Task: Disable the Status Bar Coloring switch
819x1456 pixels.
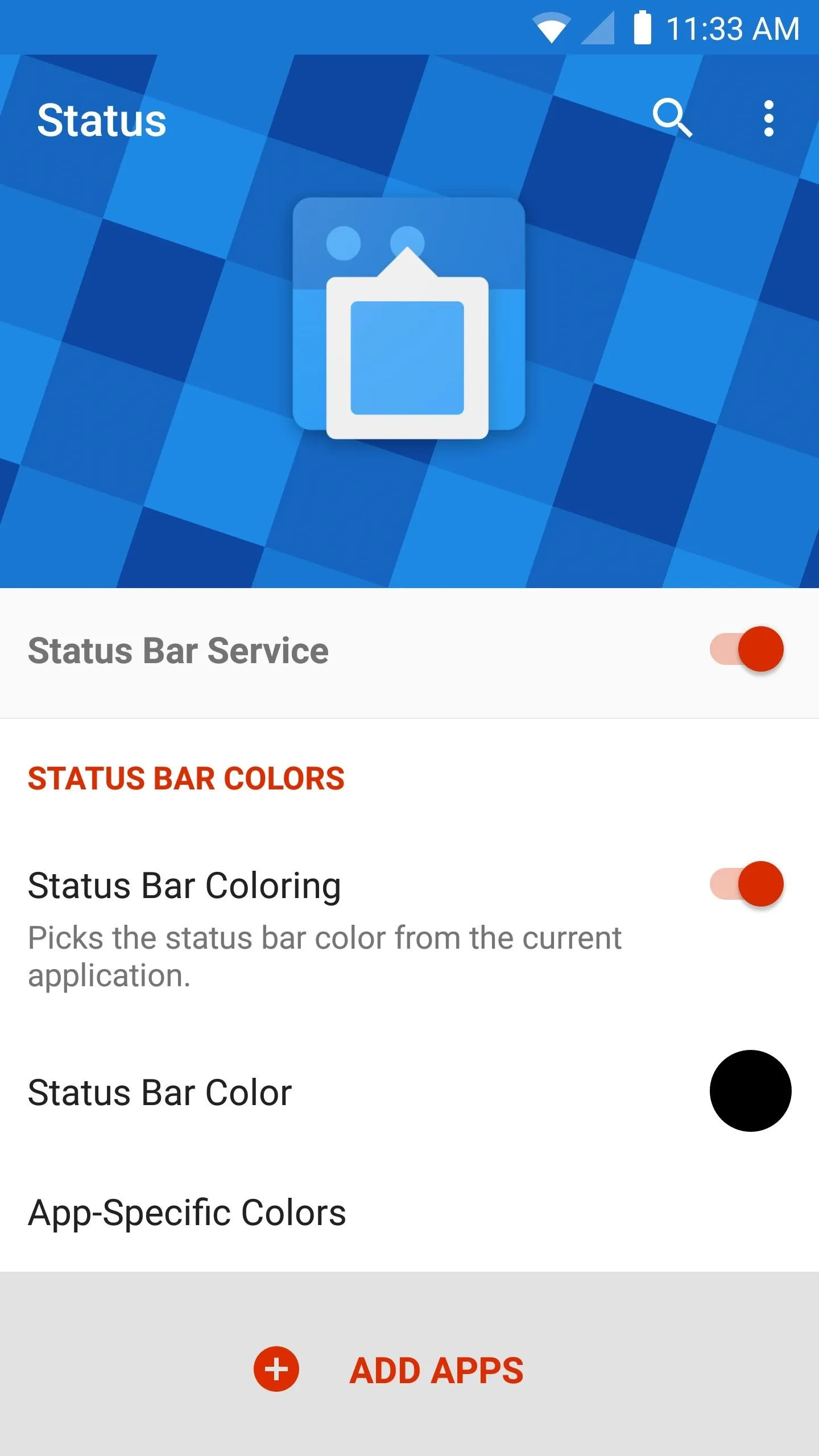Action: point(747,884)
